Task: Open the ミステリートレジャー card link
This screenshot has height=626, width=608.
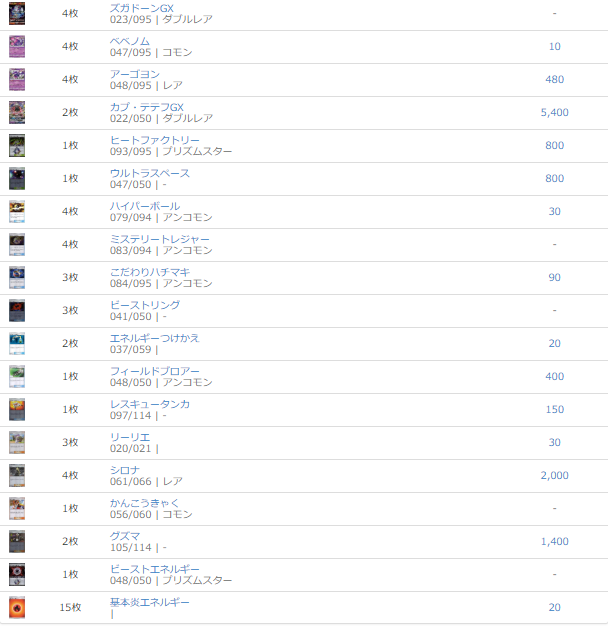Action: [159, 239]
